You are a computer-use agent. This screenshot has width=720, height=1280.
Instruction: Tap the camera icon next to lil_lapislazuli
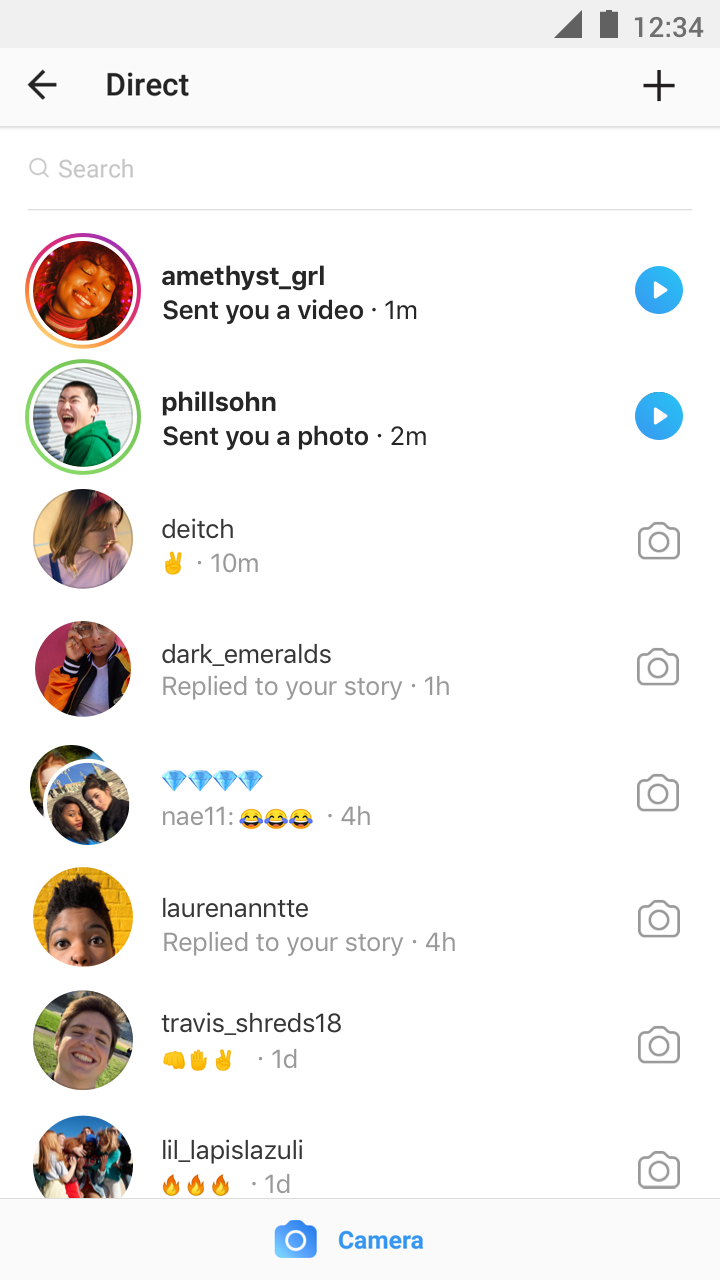(x=658, y=1169)
